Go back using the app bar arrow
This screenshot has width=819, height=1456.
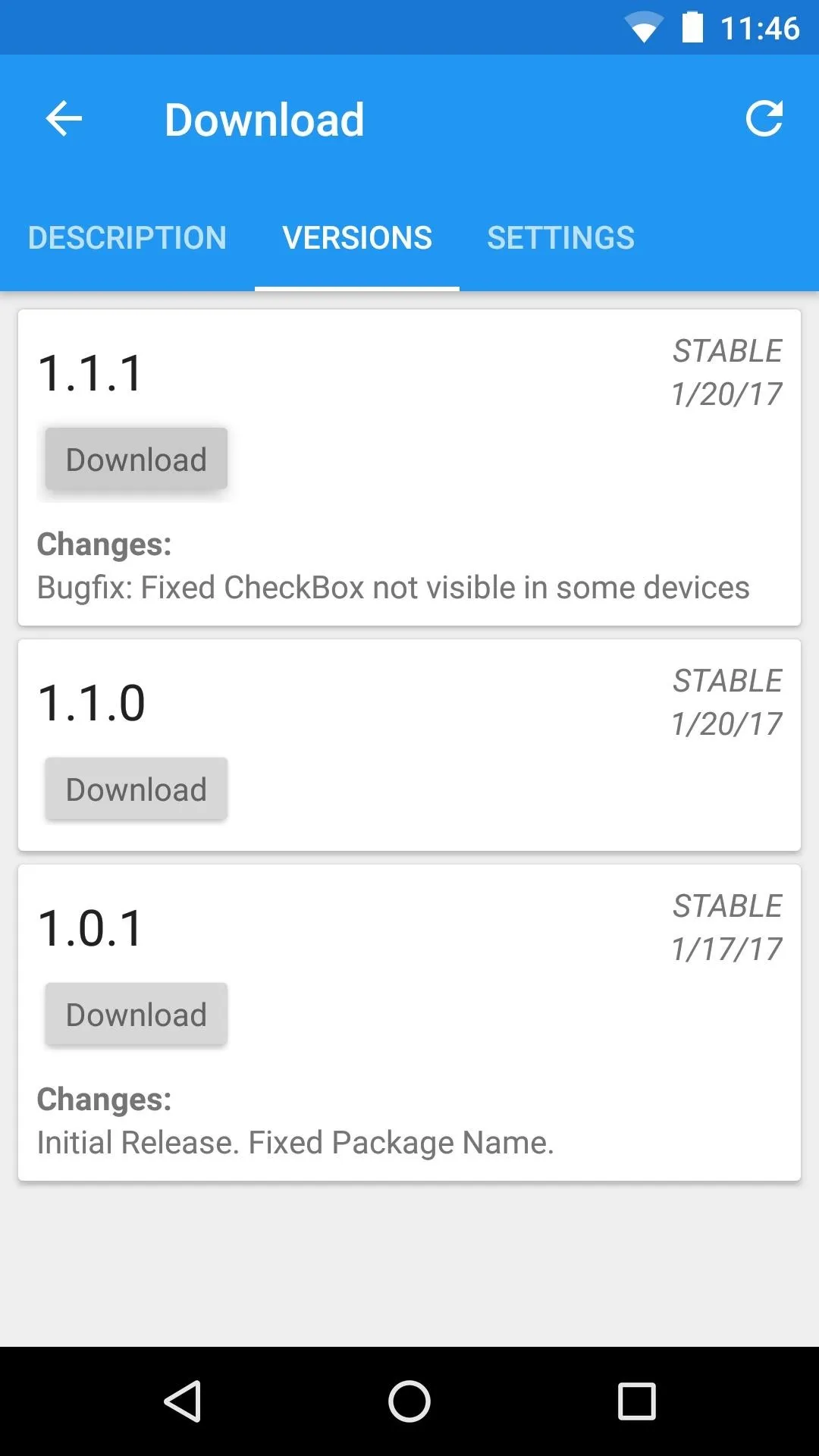click(64, 119)
